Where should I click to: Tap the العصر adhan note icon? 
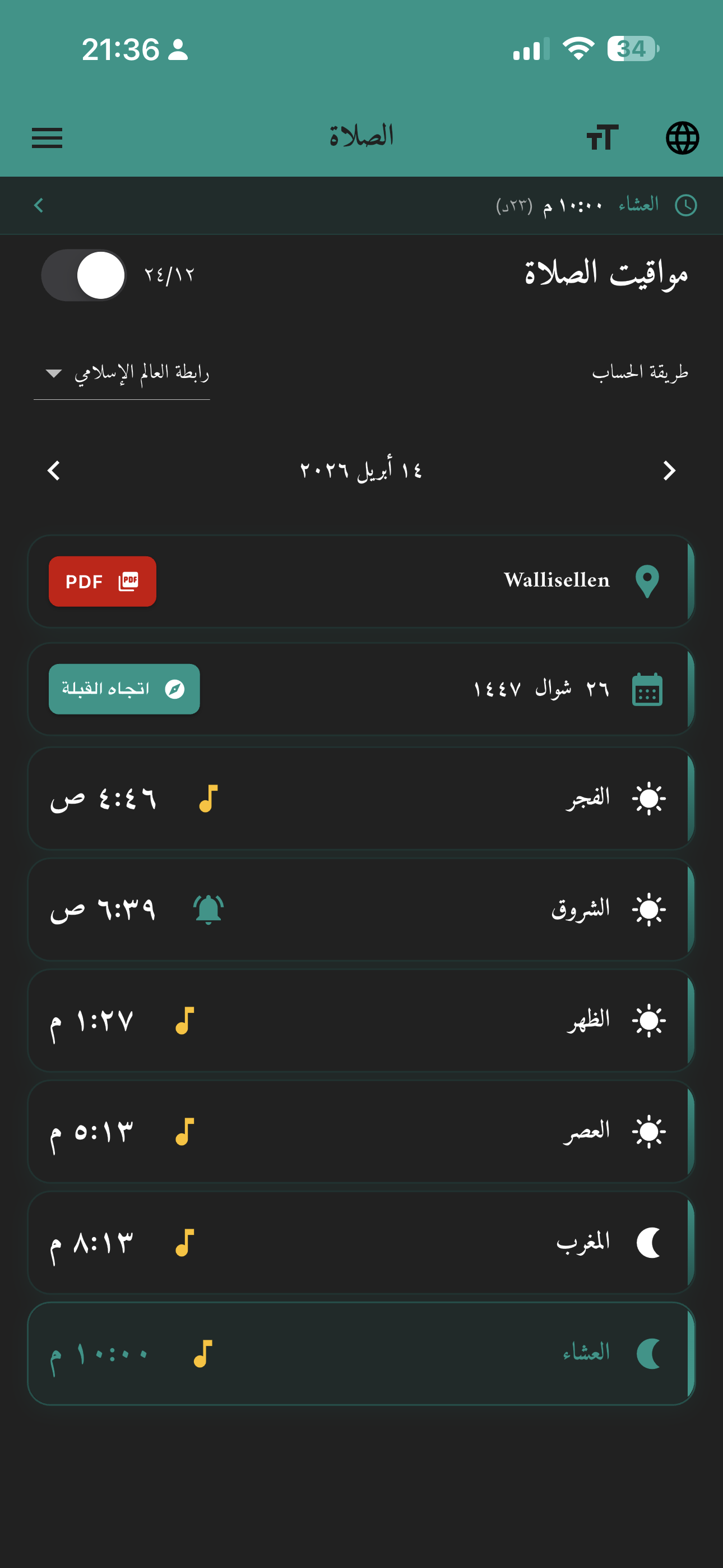(x=186, y=1131)
